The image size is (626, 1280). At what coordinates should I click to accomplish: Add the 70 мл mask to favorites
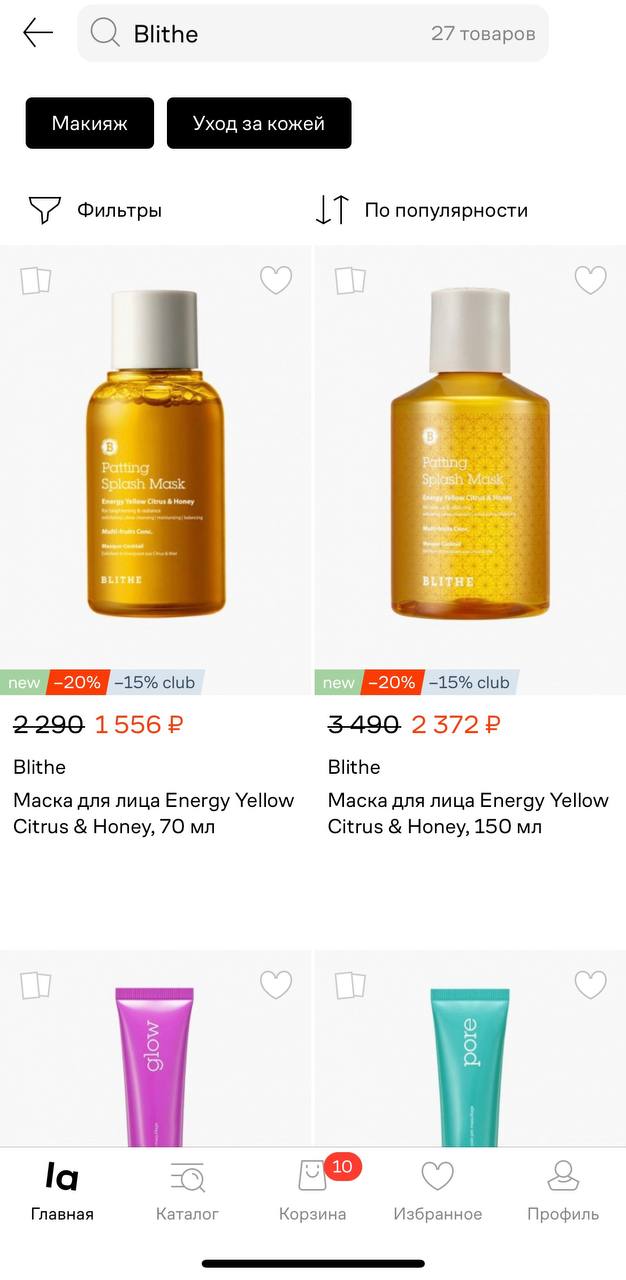click(x=276, y=280)
